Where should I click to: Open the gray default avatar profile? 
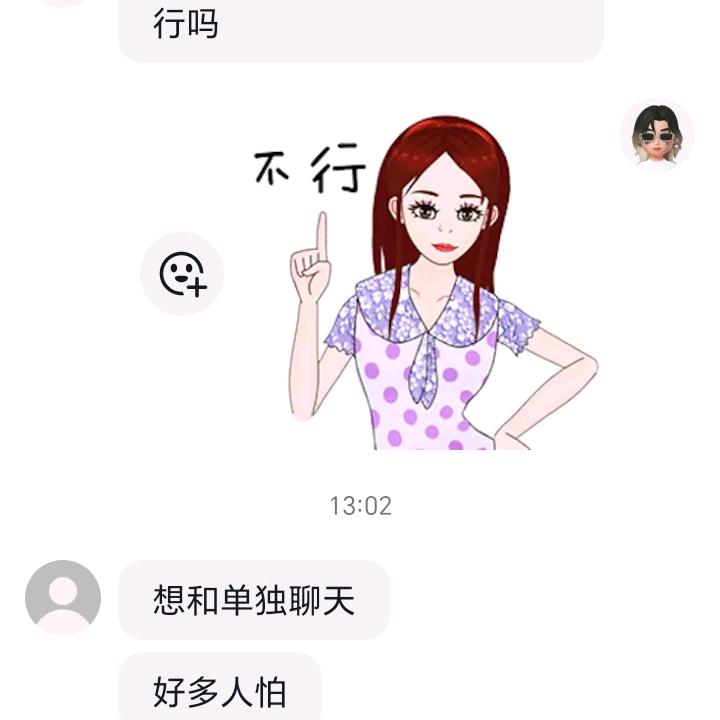(63, 598)
